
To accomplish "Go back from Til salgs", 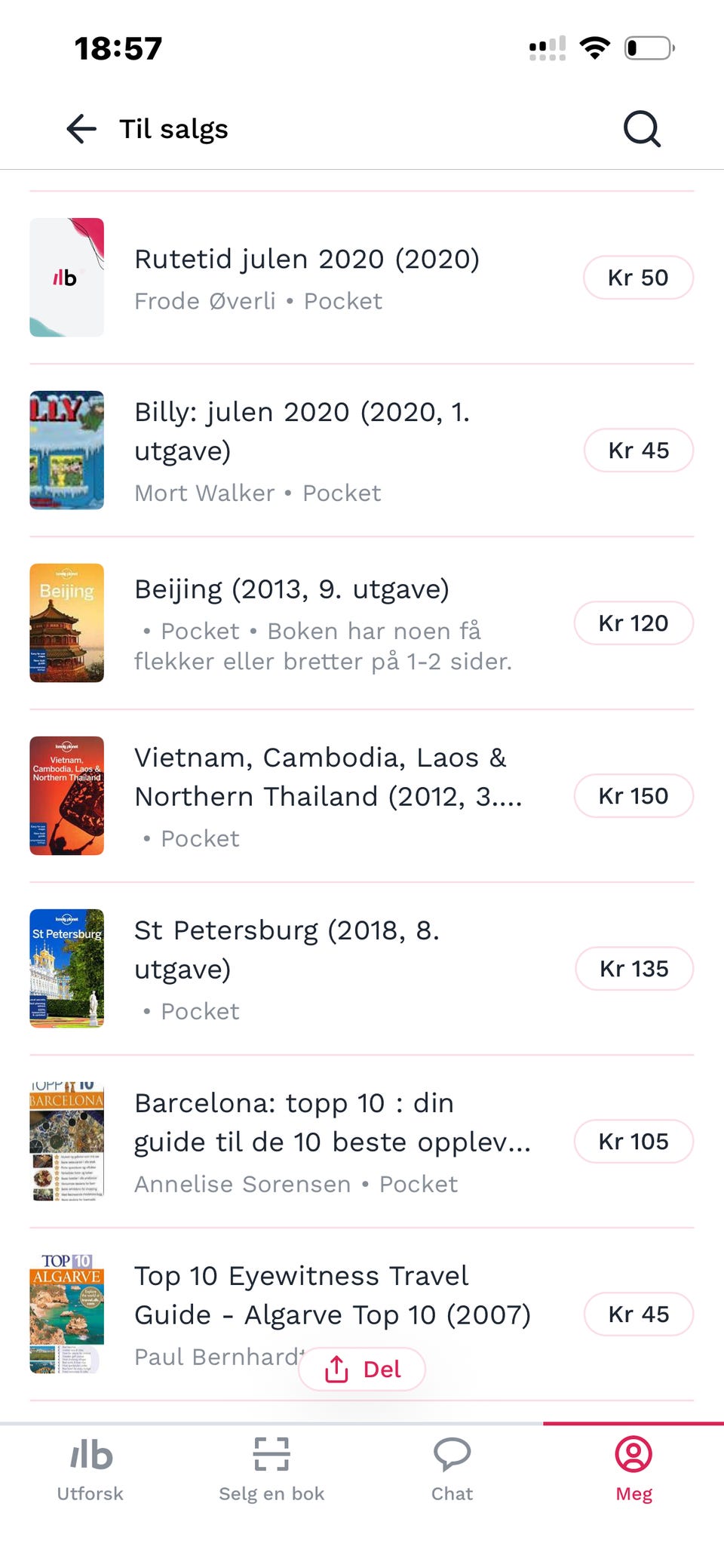I will click(81, 129).
